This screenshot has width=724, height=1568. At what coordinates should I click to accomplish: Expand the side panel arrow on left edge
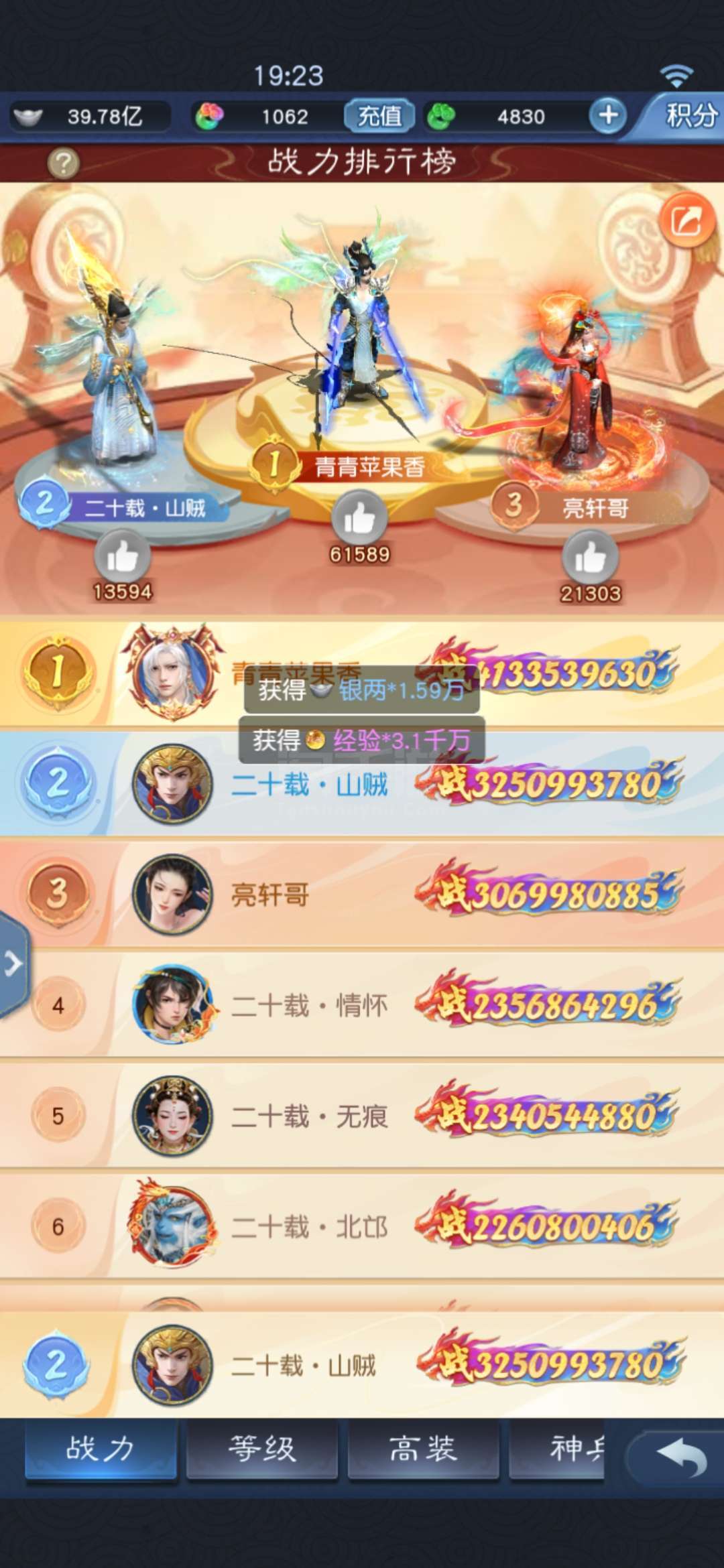[x=13, y=964]
